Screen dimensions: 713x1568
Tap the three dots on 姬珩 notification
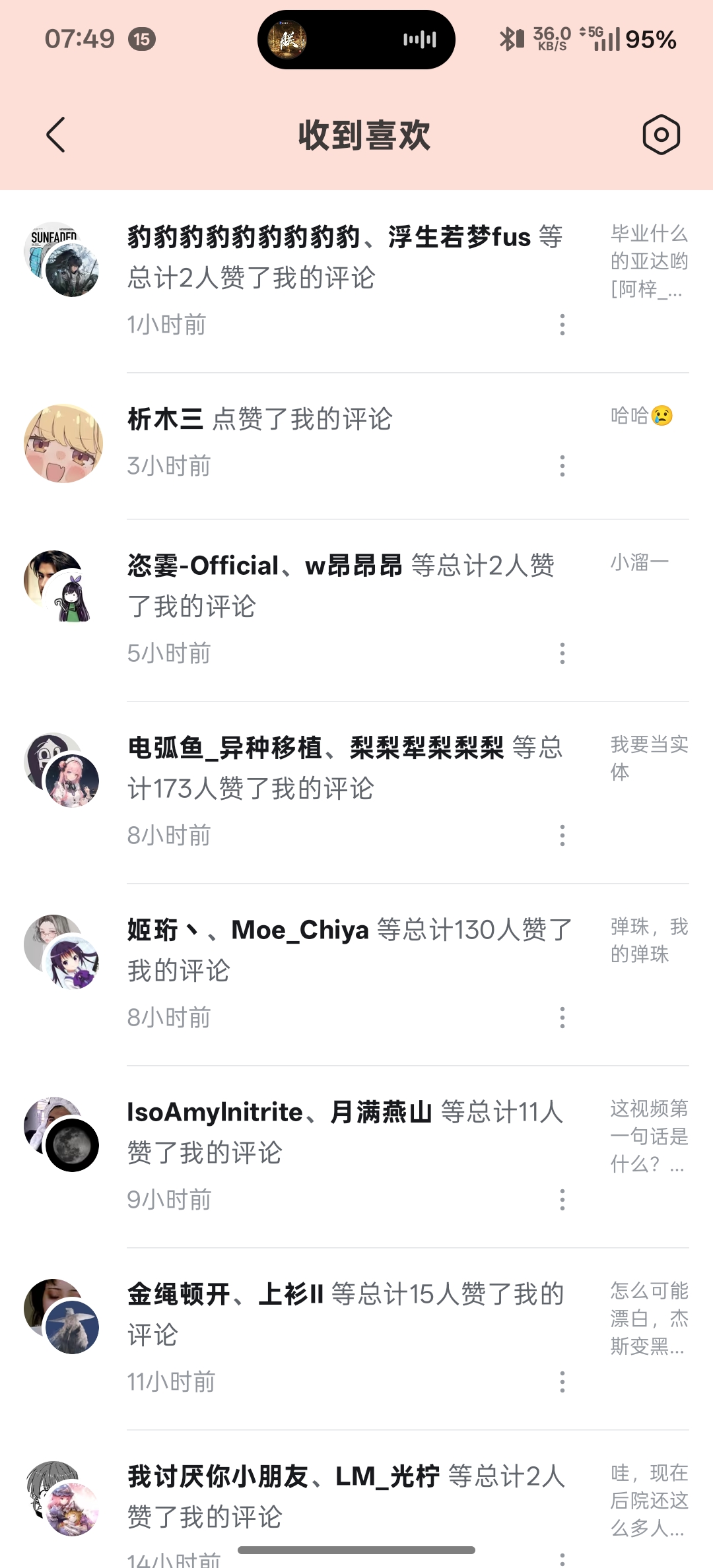coord(562,1018)
